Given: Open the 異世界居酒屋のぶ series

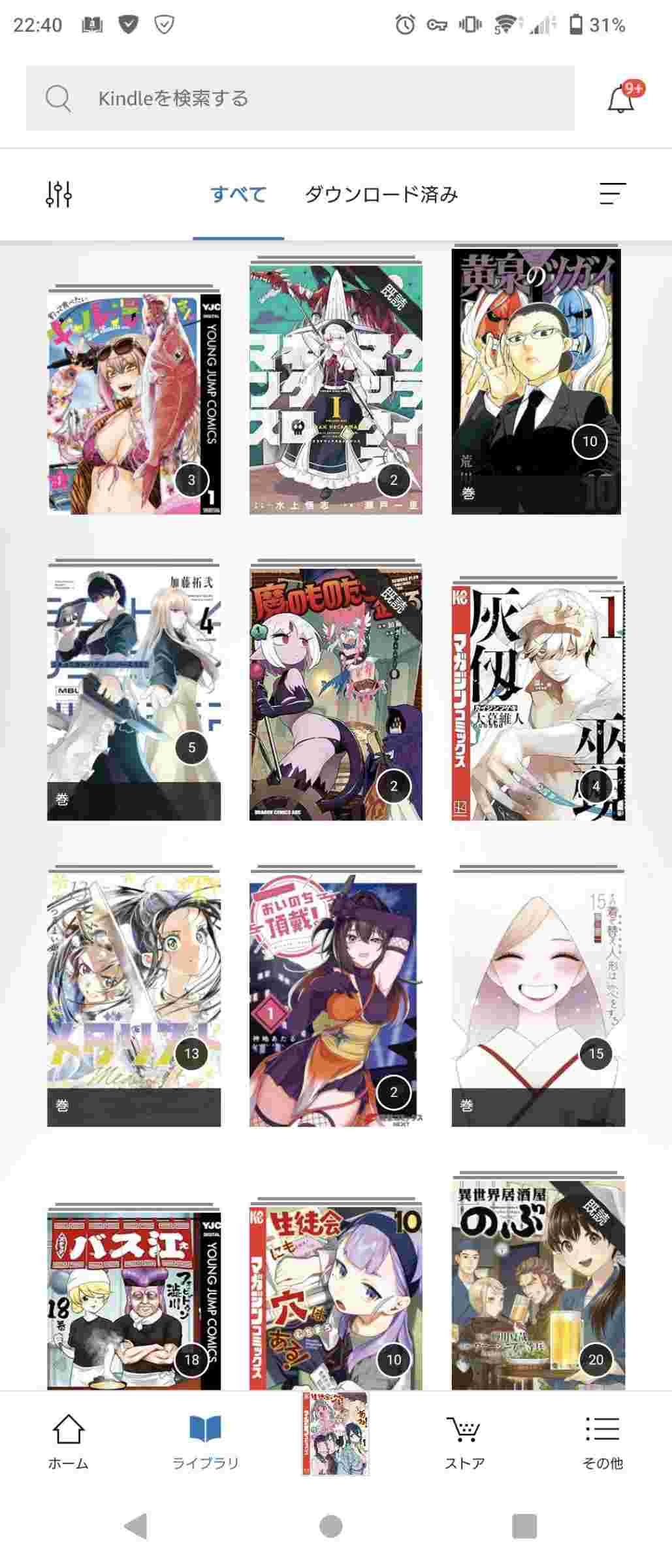Looking at the screenshot, I should click(537, 1286).
